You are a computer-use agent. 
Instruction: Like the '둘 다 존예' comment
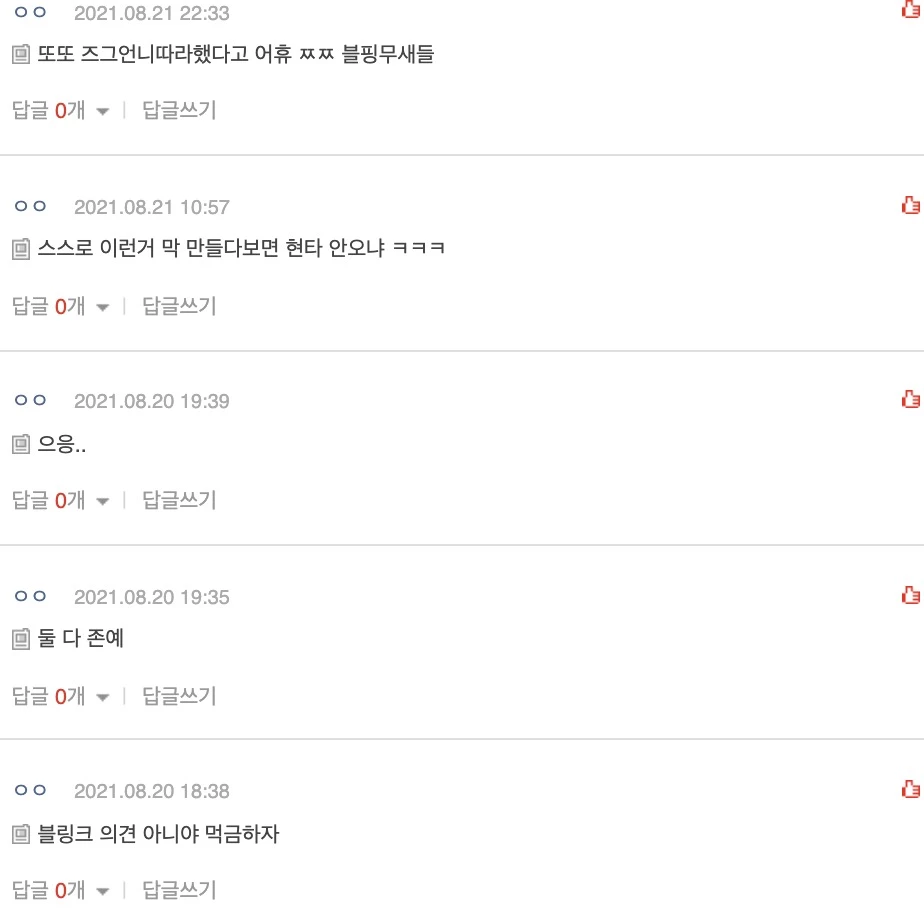pos(910,595)
